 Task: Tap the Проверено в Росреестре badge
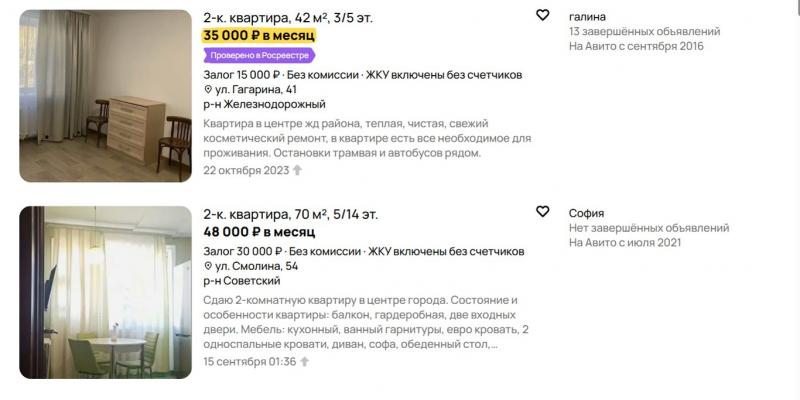[259, 55]
